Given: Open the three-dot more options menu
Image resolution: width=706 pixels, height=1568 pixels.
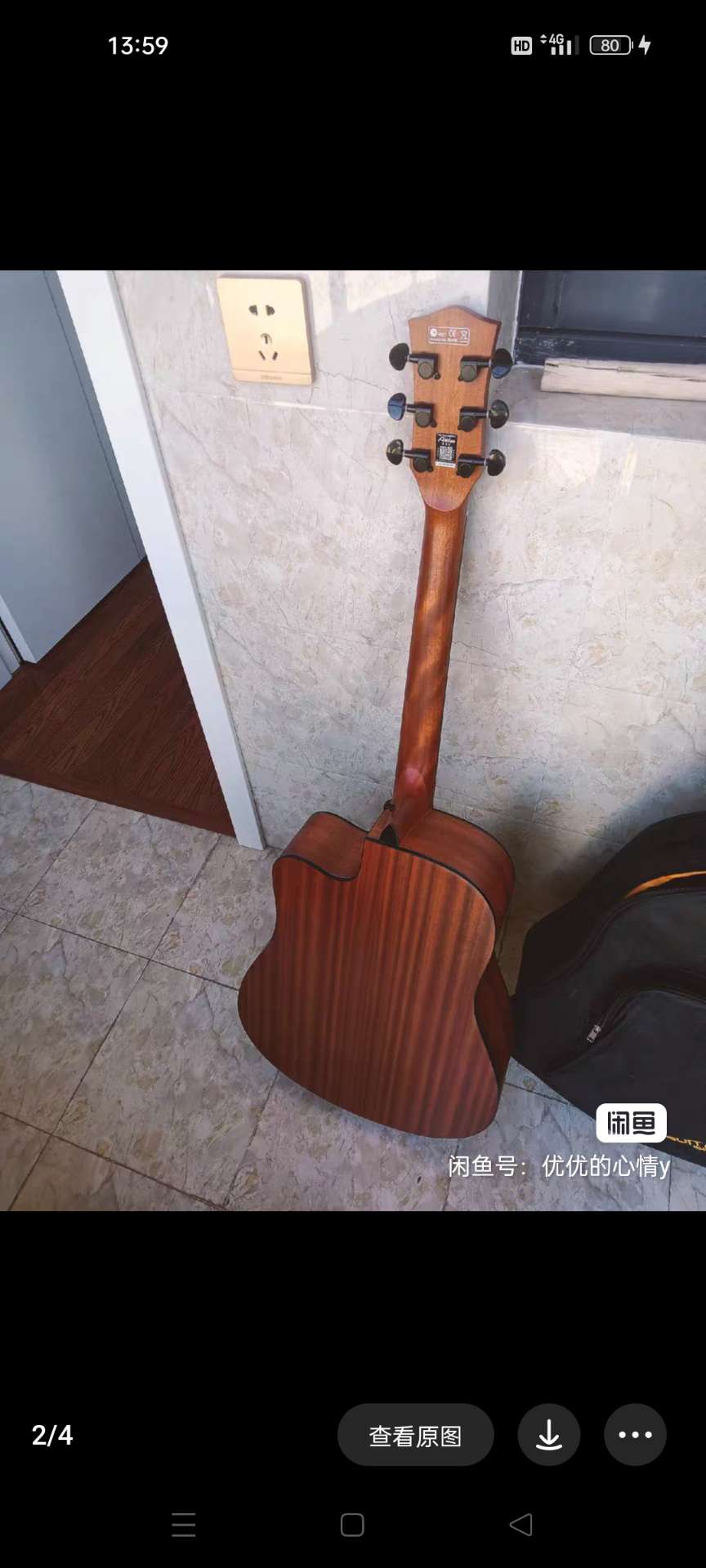Looking at the screenshot, I should (635, 1435).
